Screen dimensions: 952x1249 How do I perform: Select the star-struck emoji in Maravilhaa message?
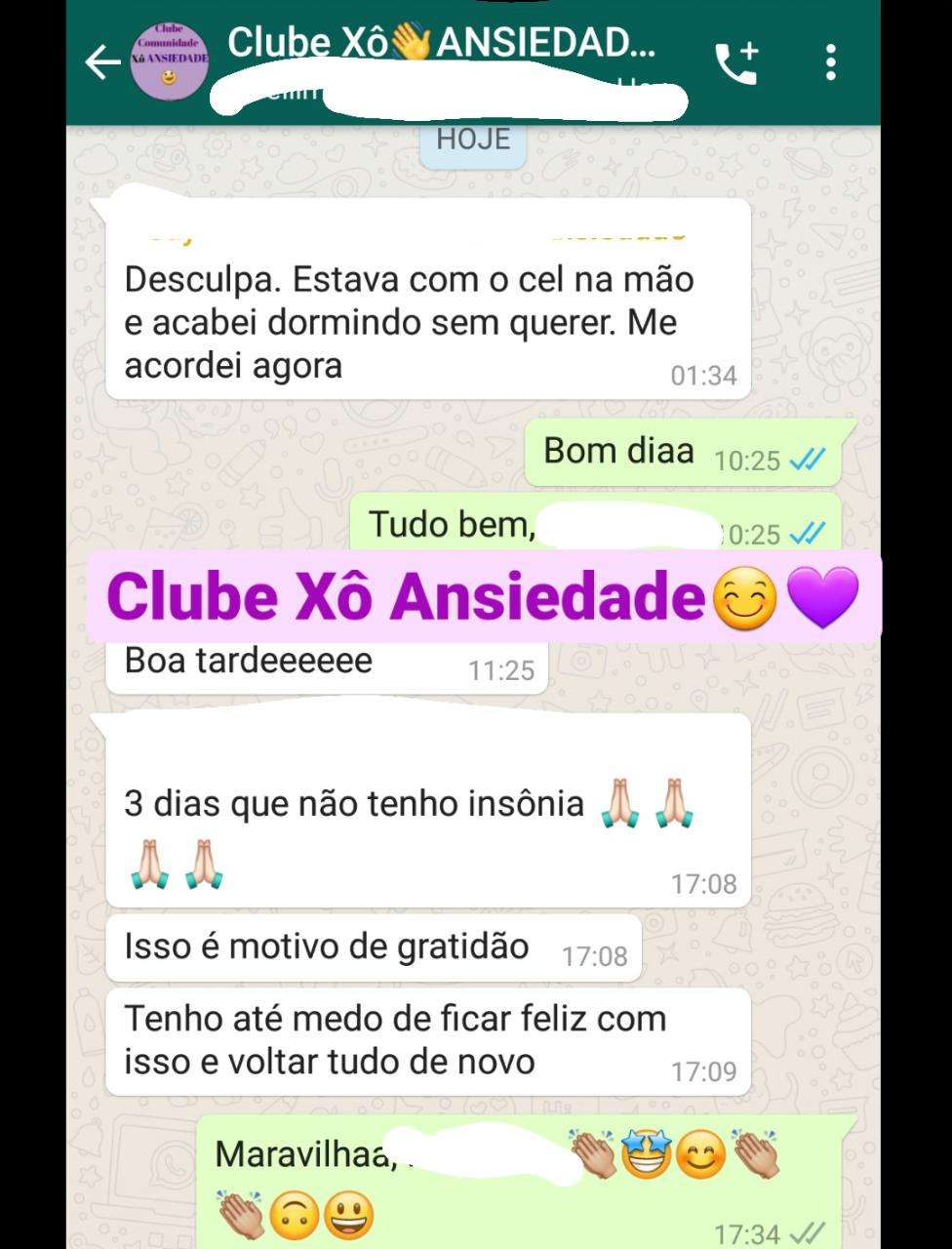[649, 1154]
